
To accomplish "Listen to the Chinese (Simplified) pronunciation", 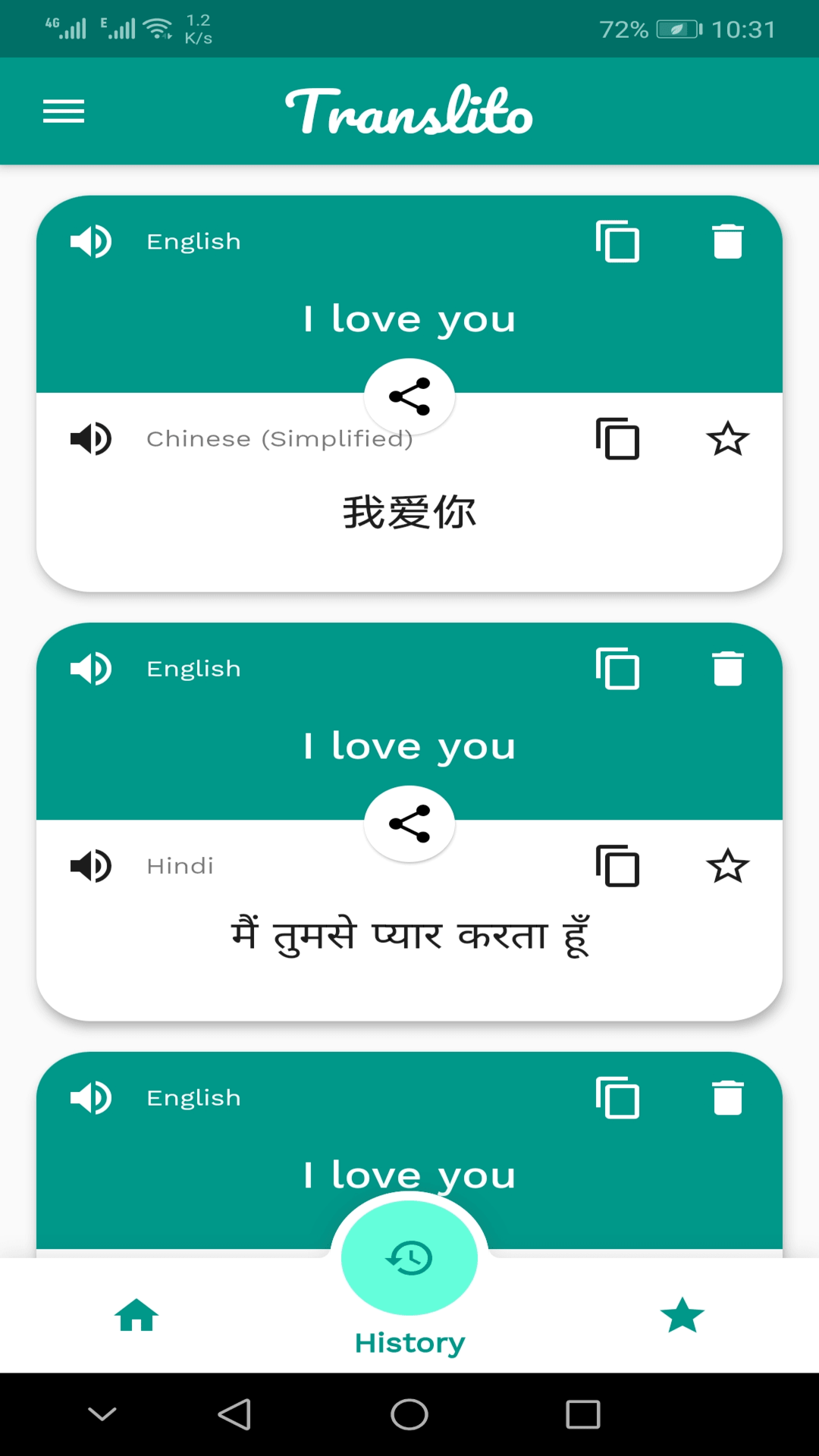I will pos(91,438).
